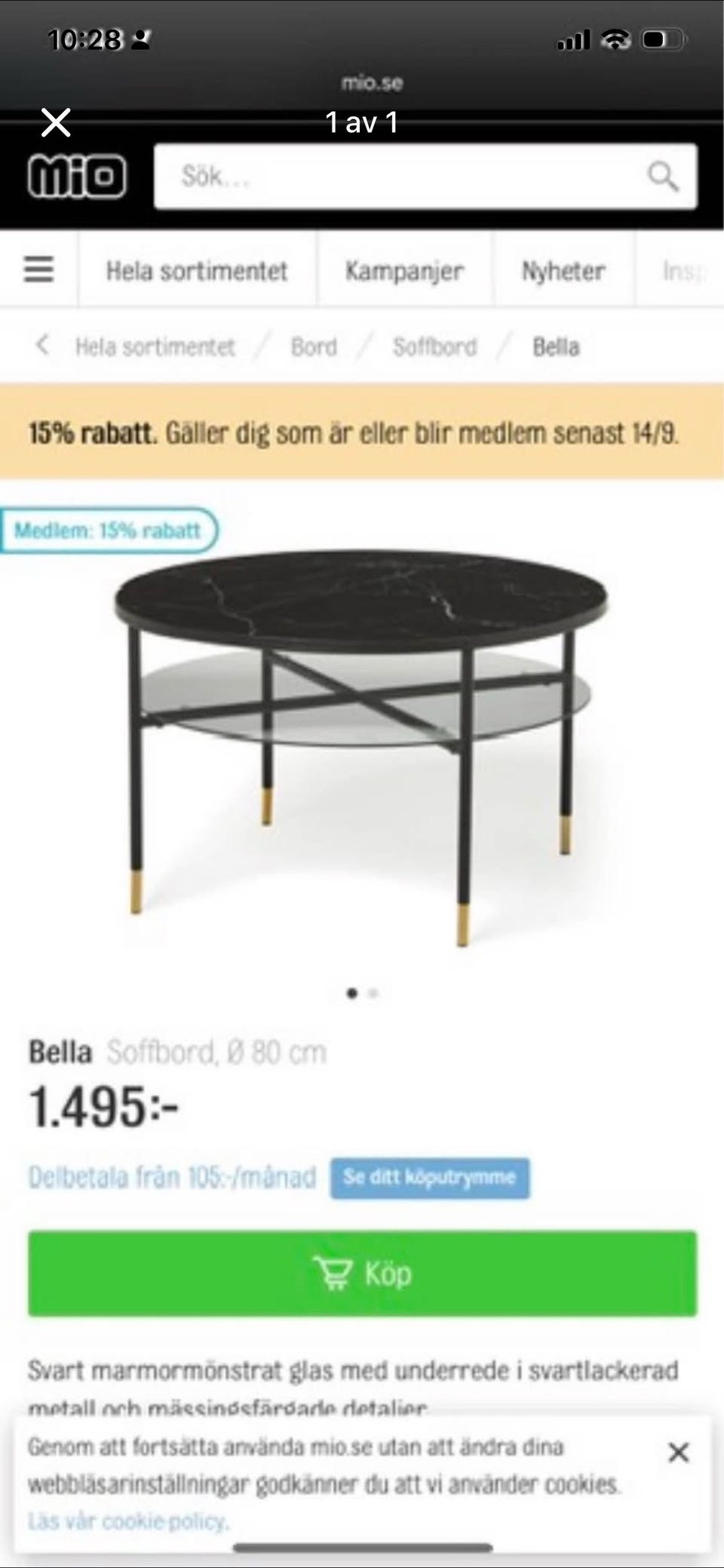Select the first carousel indicator dot

pos(352,994)
